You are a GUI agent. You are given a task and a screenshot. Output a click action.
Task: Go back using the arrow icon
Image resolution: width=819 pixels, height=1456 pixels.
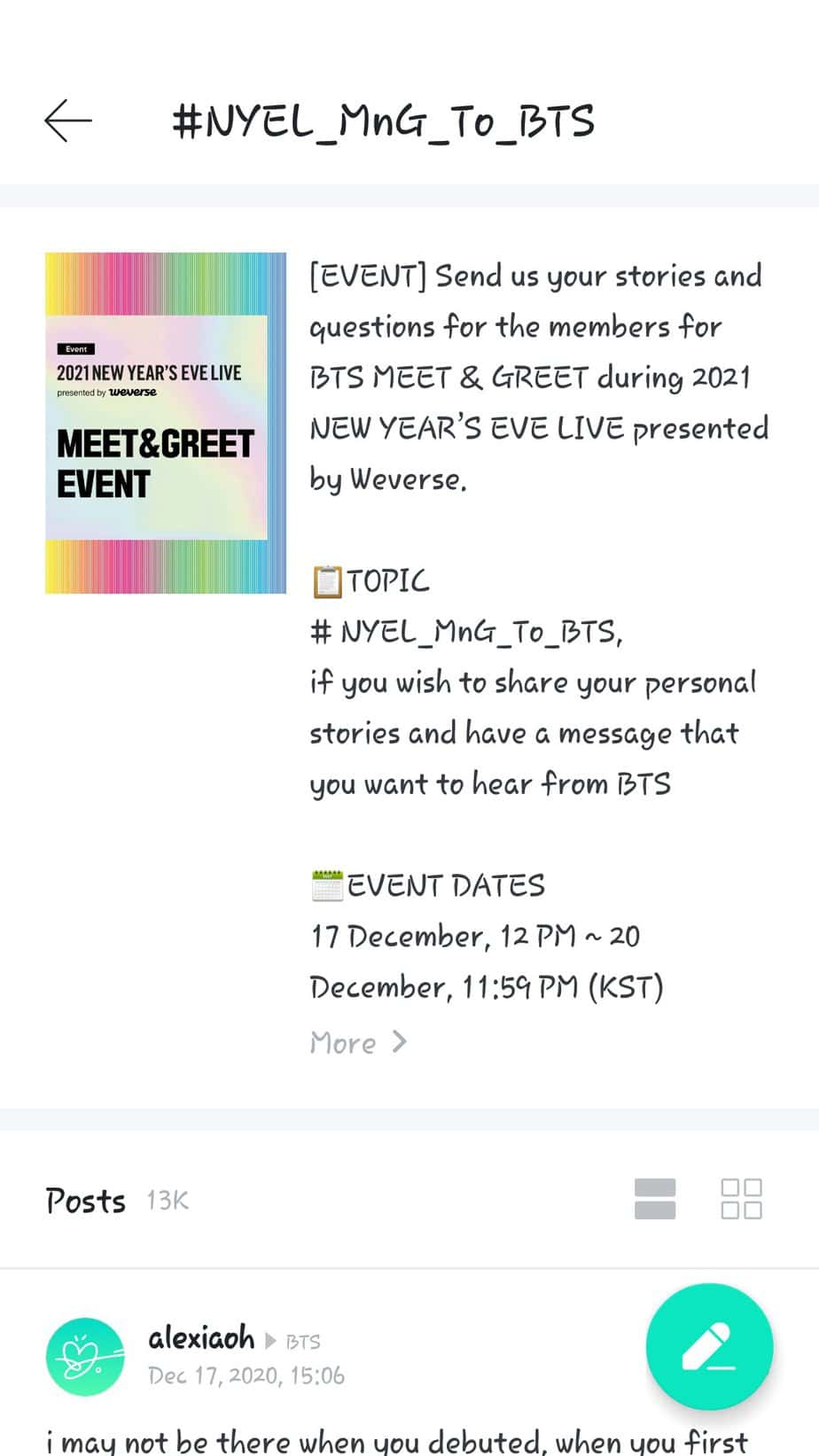coord(68,121)
